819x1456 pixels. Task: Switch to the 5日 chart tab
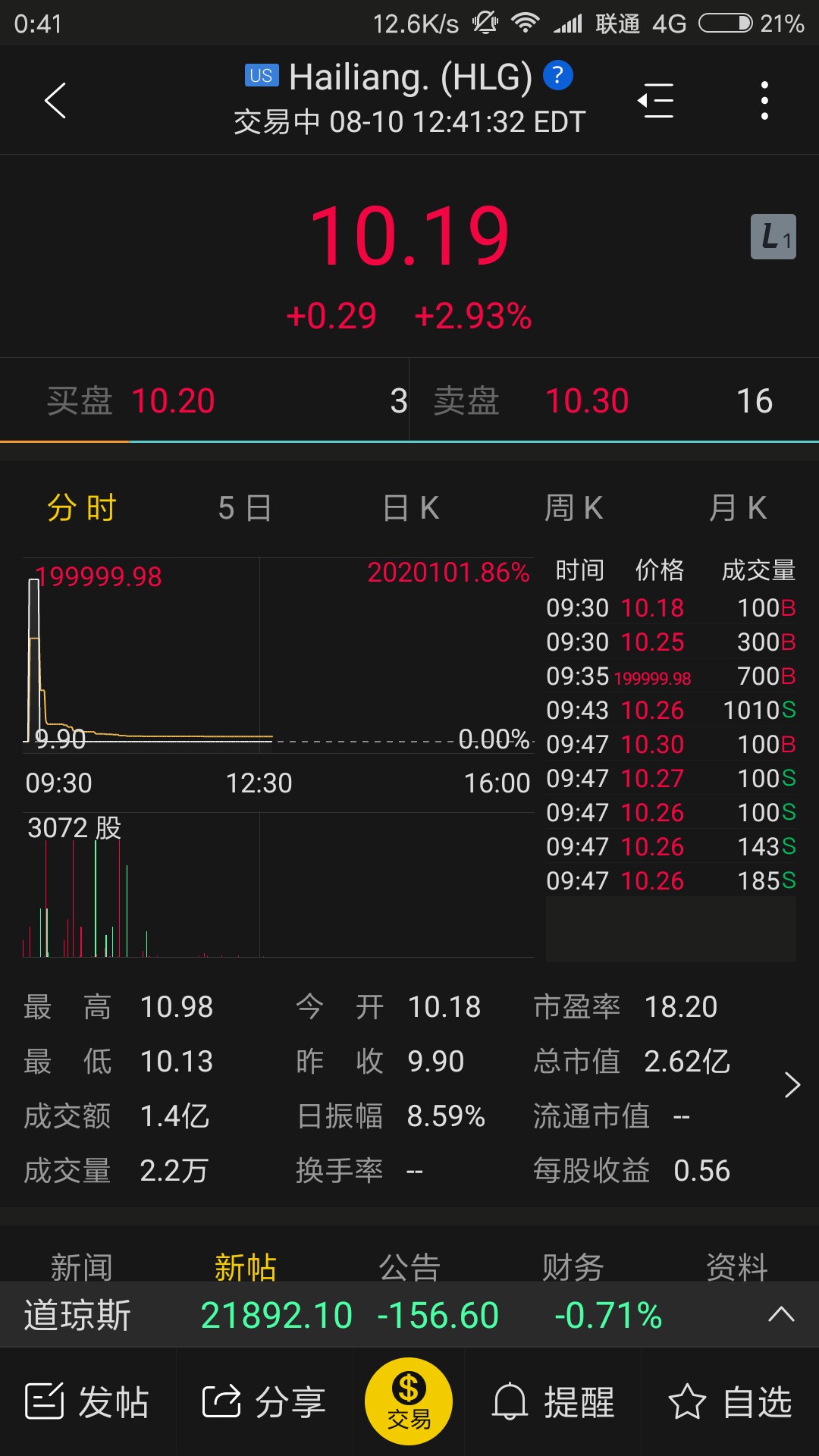click(x=245, y=507)
